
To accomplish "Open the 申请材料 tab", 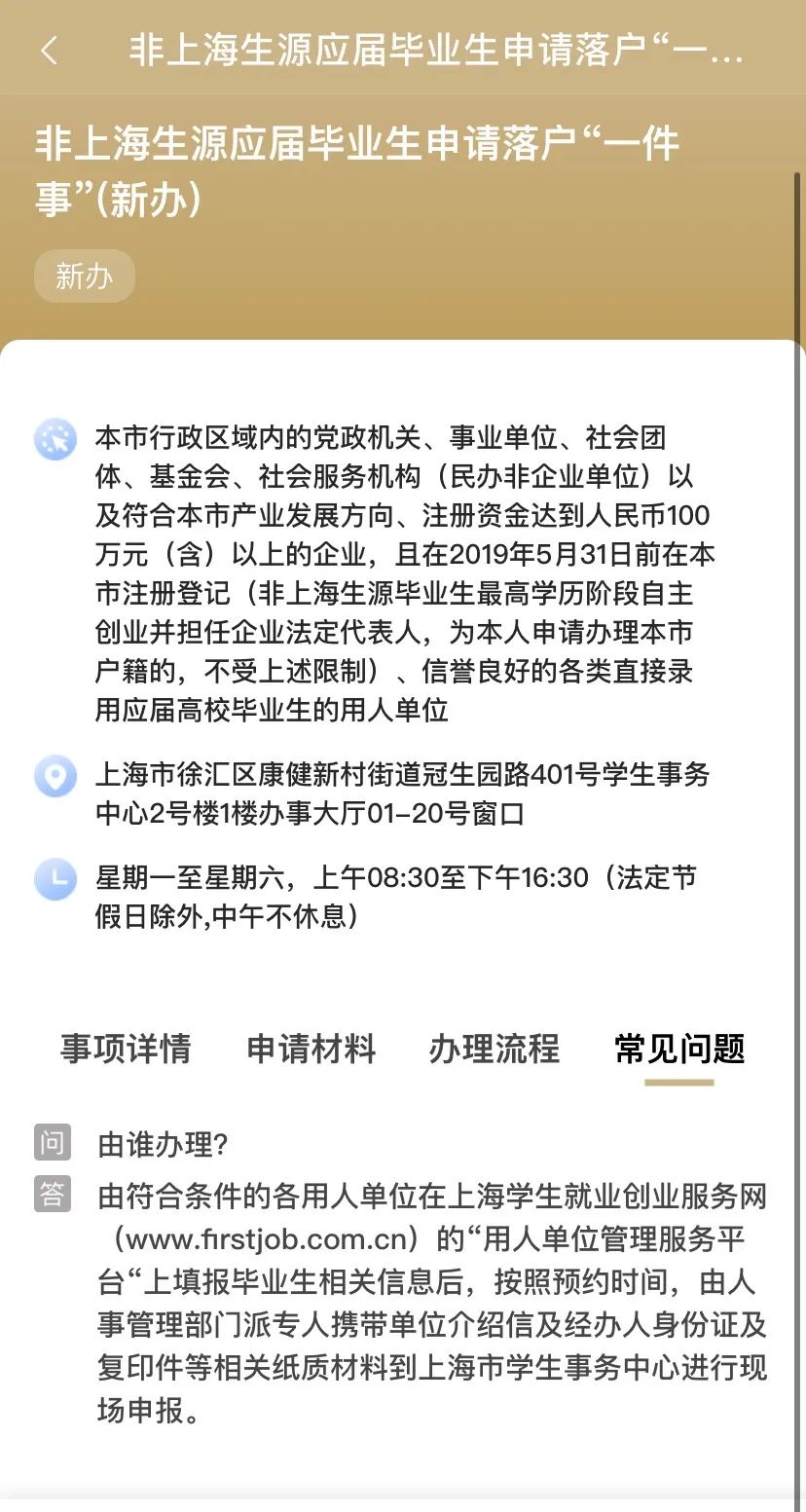I will coord(311,1049).
